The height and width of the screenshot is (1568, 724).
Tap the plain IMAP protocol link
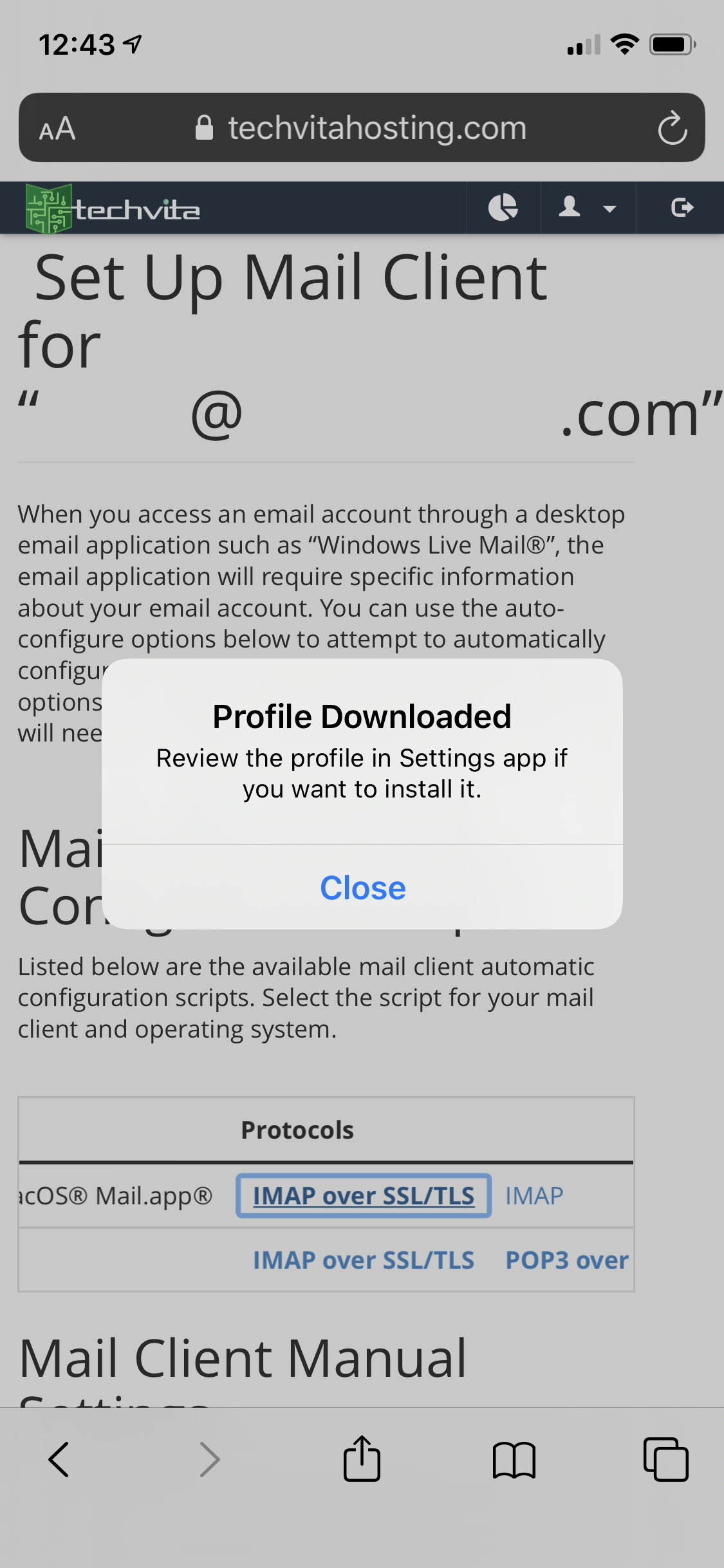535,1195
